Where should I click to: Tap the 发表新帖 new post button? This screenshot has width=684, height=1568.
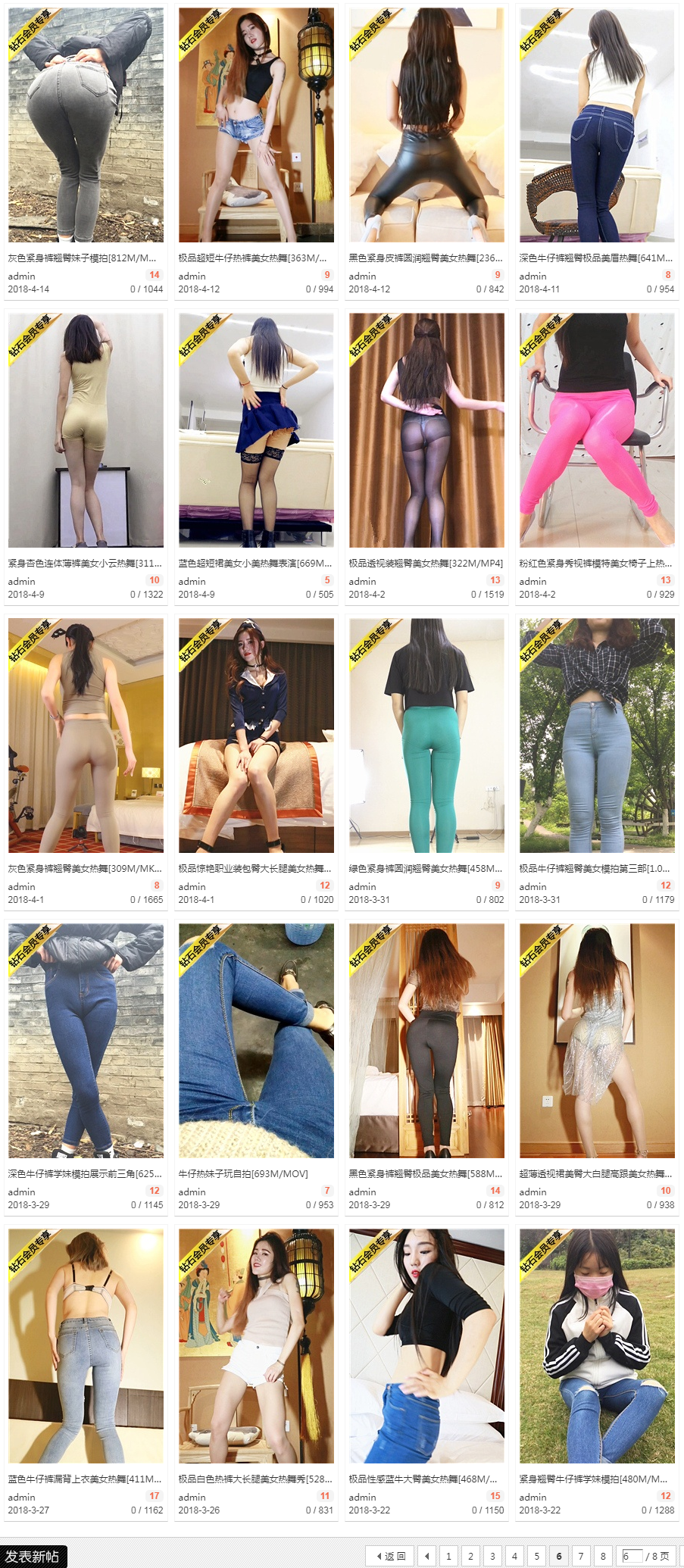pyautogui.click(x=33, y=1556)
